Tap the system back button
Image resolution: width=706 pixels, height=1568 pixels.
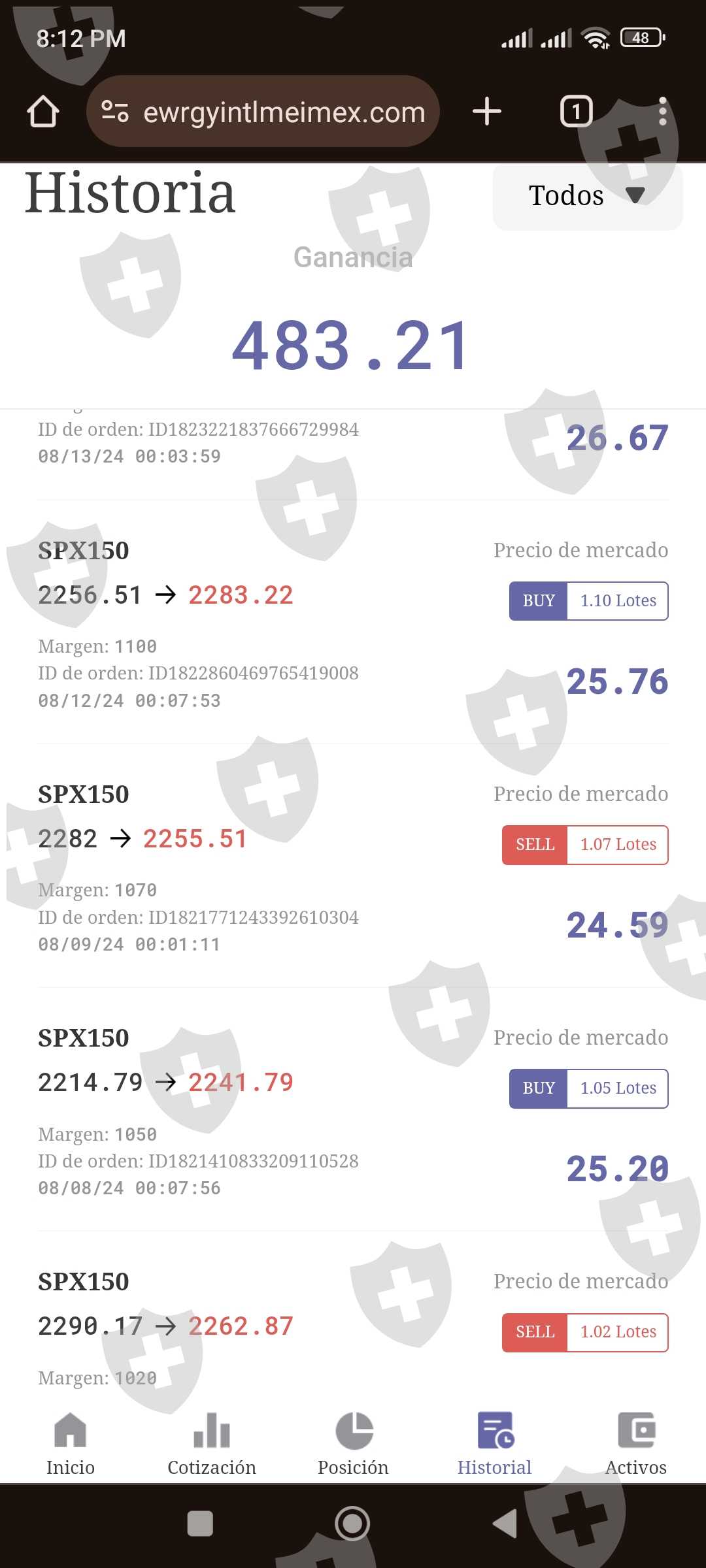[505, 1524]
